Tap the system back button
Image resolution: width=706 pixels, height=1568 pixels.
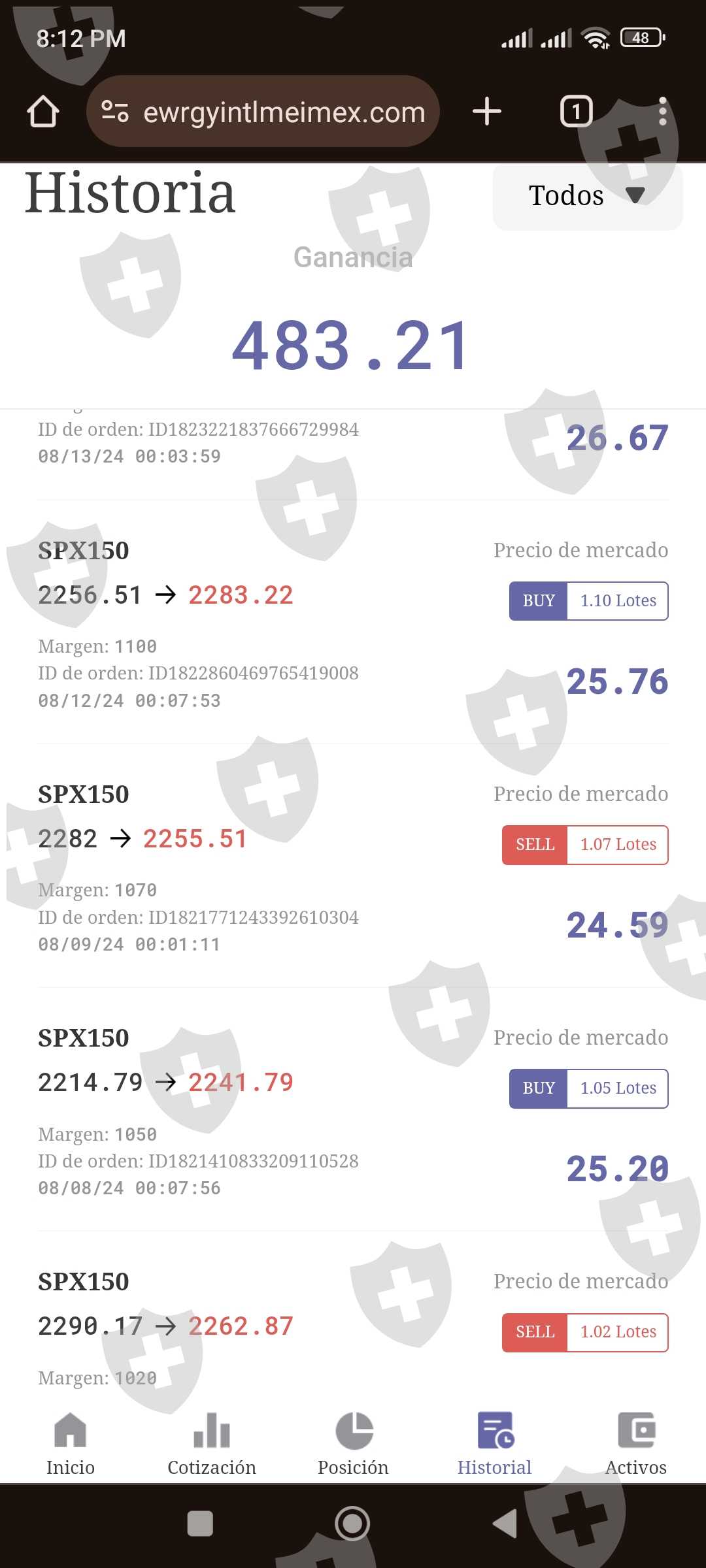[505, 1524]
